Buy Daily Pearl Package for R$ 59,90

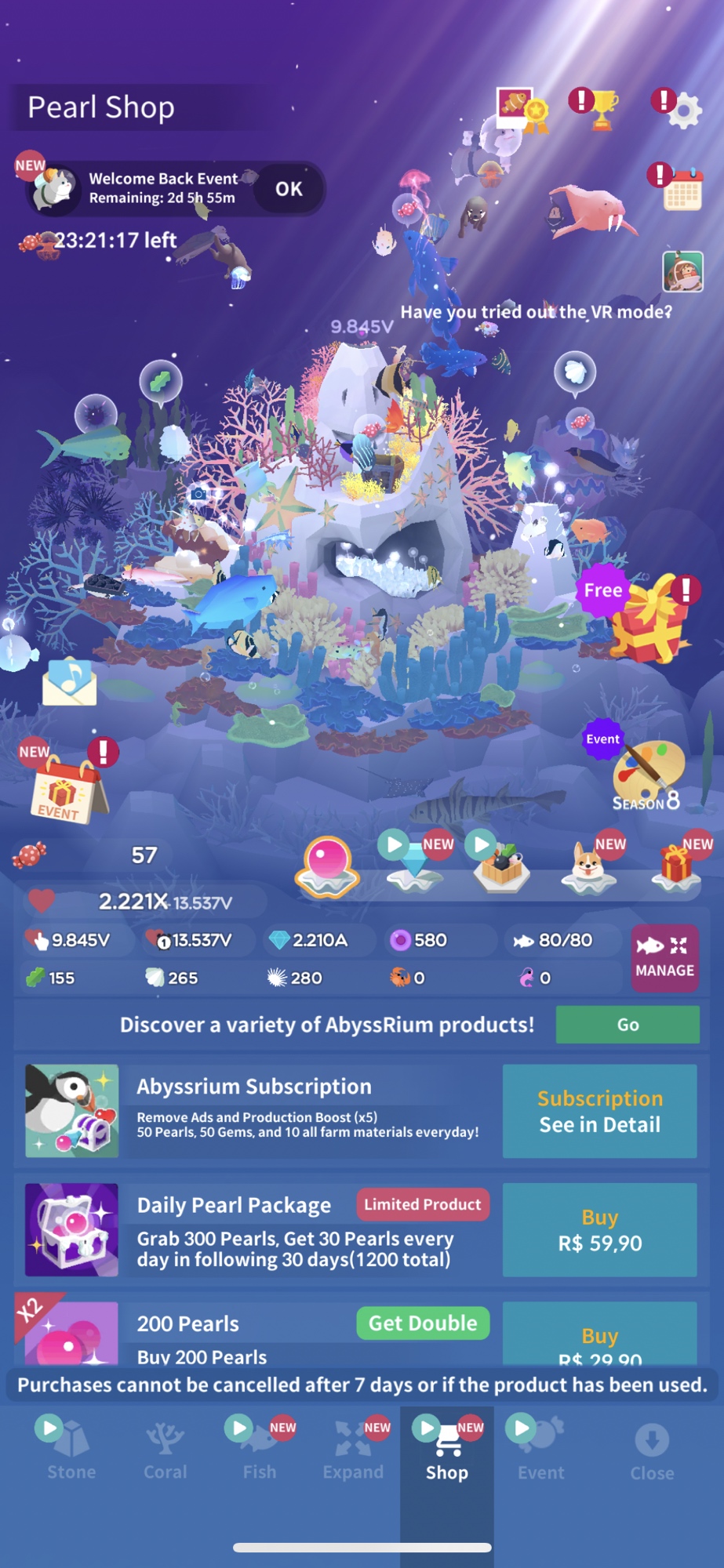pyautogui.click(x=599, y=1230)
